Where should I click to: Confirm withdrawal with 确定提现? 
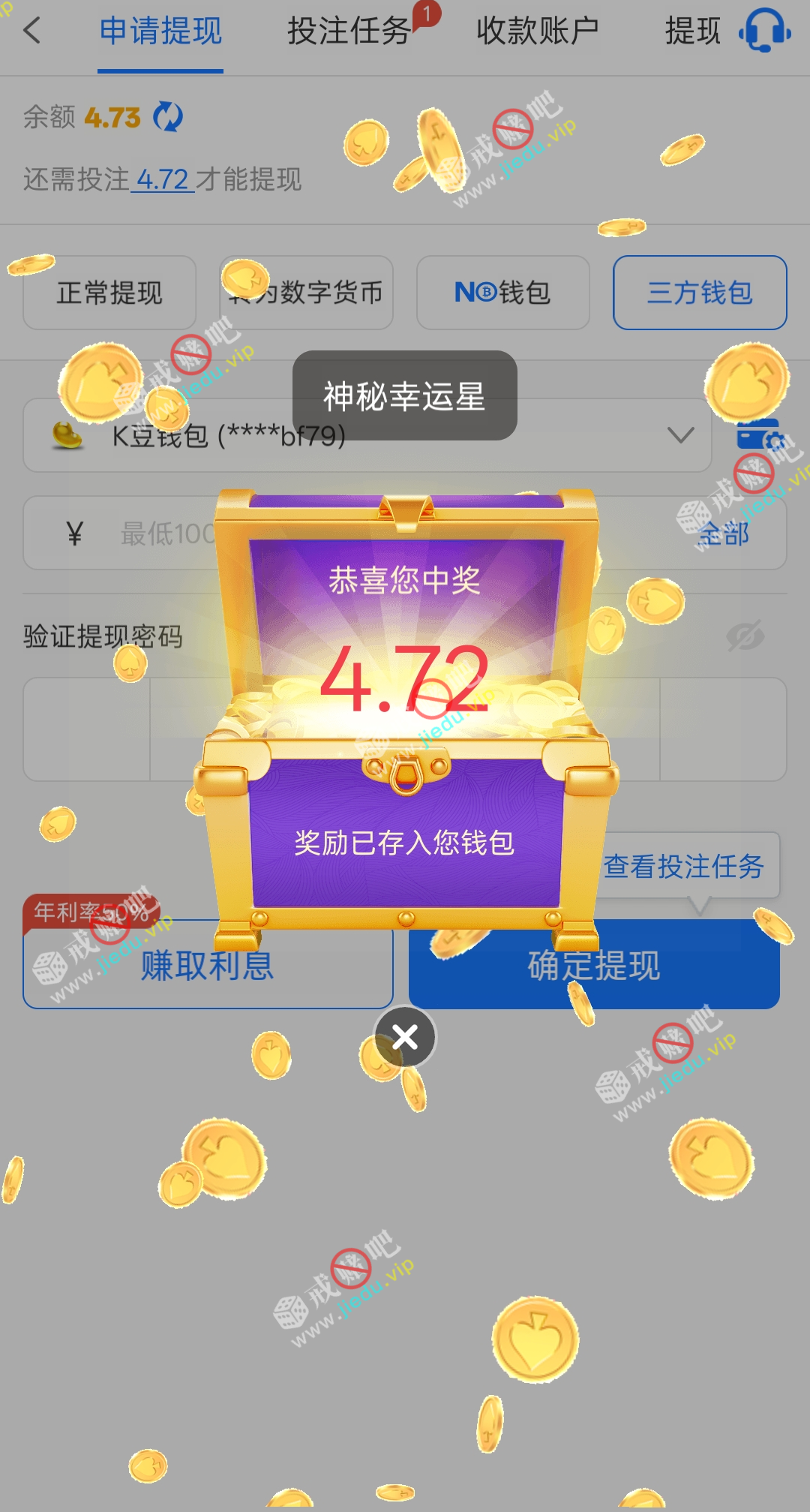point(594,965)
